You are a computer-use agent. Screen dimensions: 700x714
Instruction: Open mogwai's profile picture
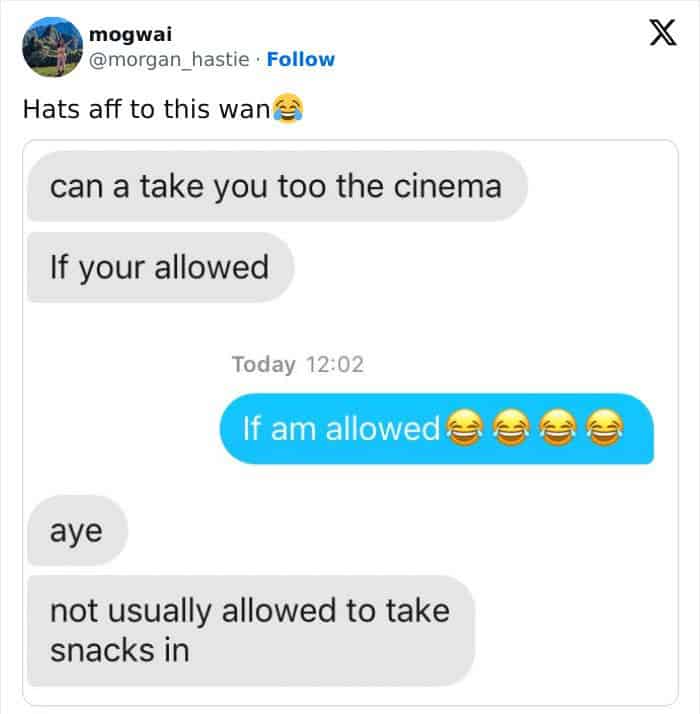point(52,47)
